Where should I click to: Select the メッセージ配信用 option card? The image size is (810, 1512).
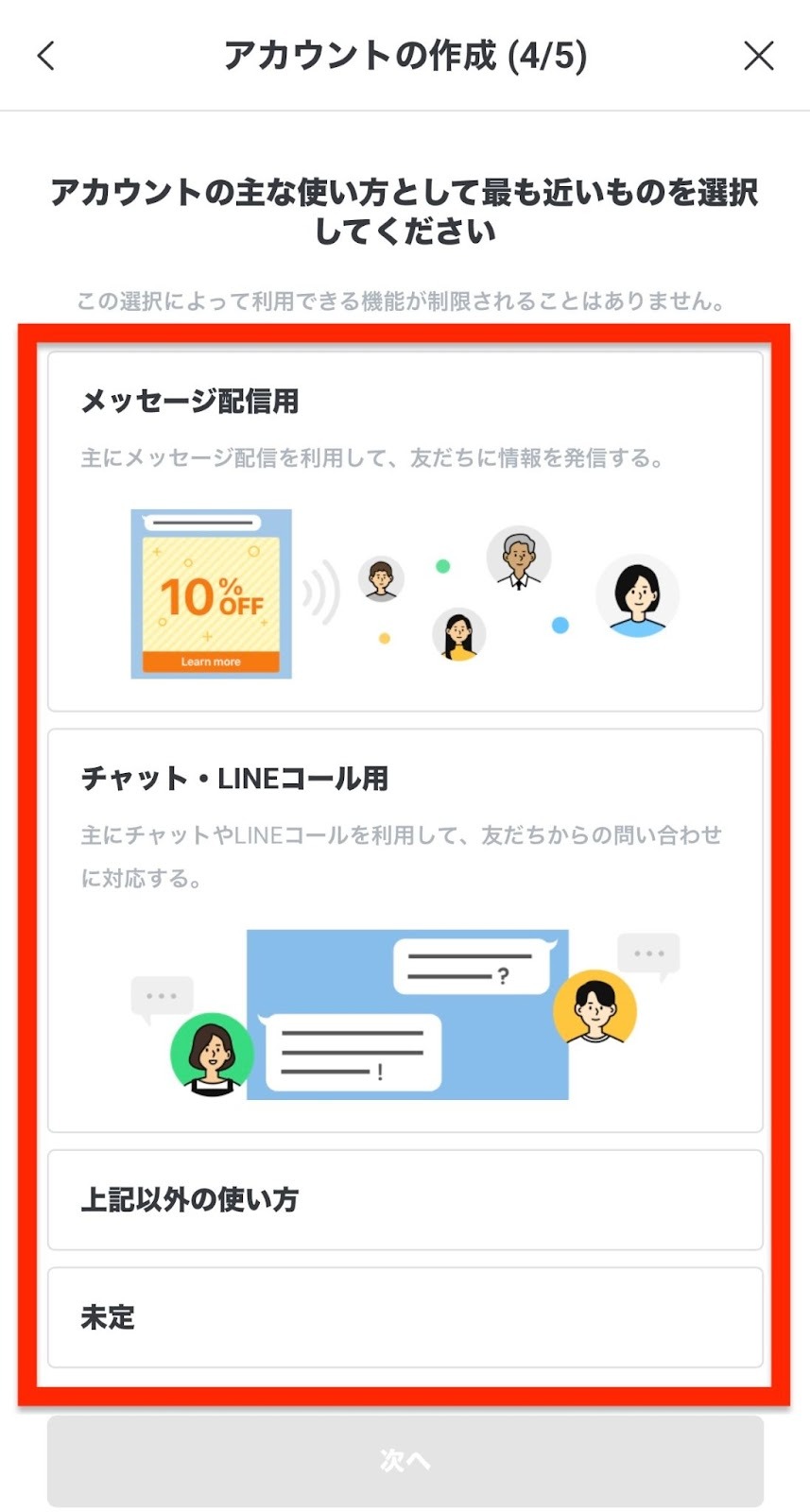pos(405,531)
